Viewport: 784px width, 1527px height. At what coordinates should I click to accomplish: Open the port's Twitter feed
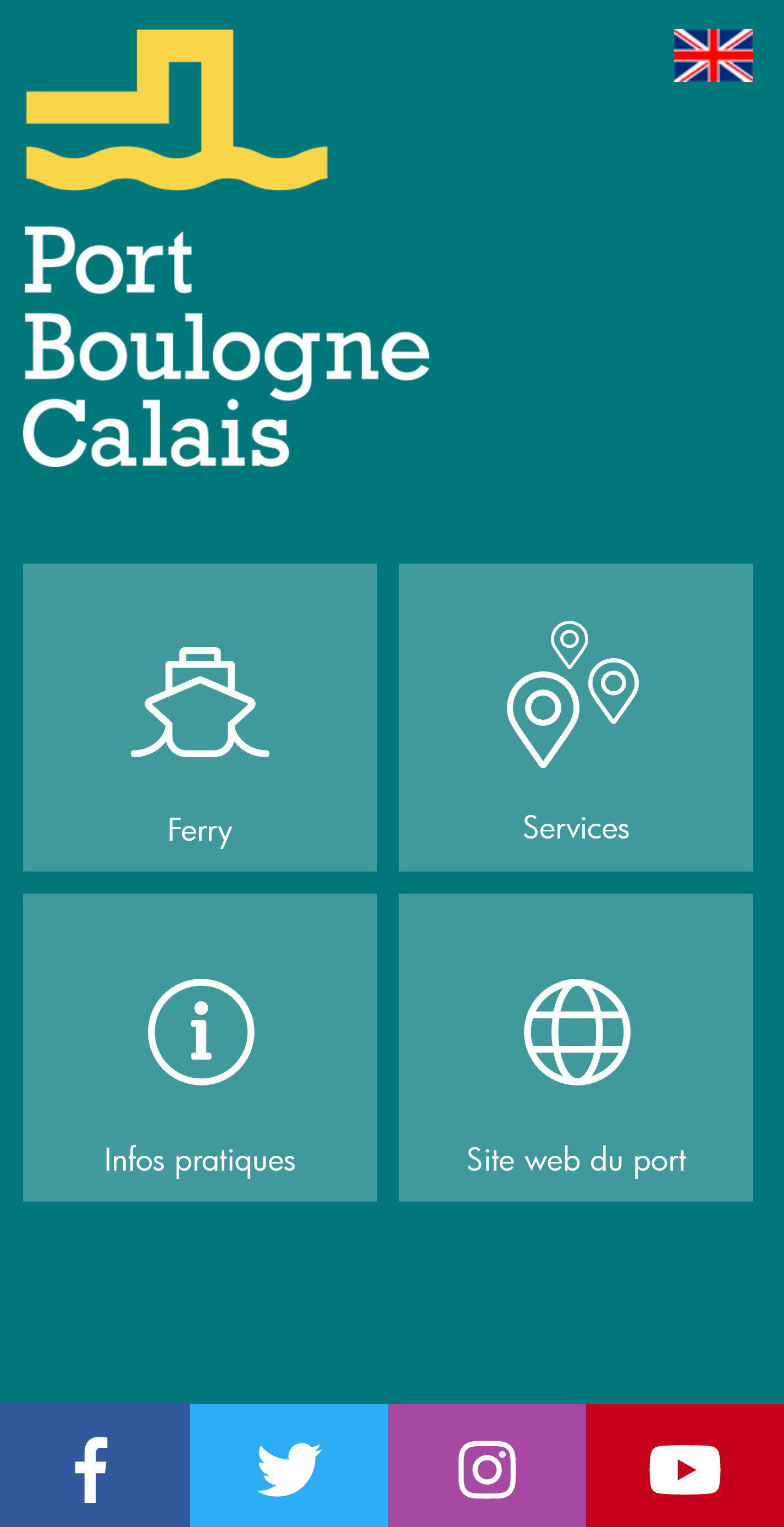click(x=289, y=1465)
